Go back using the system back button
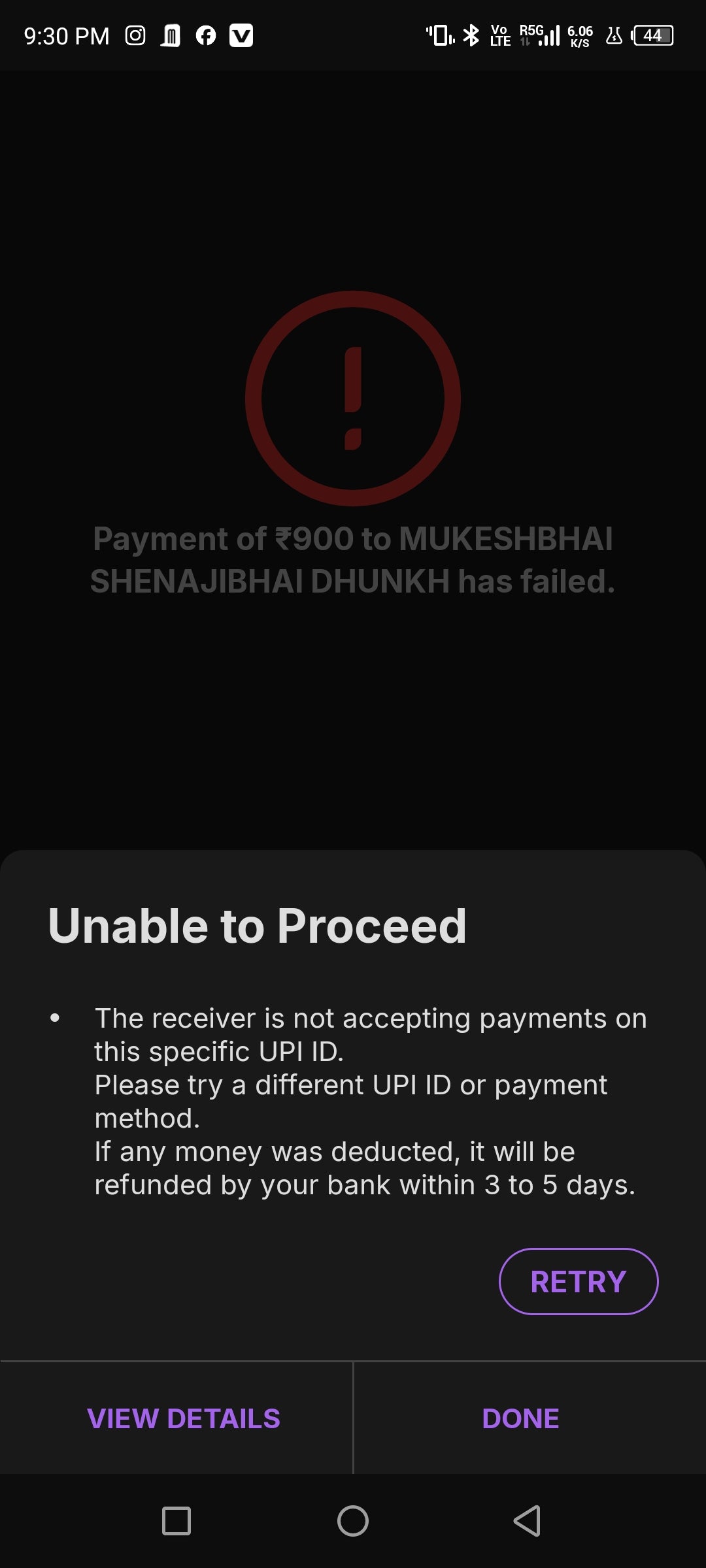 527,1521
